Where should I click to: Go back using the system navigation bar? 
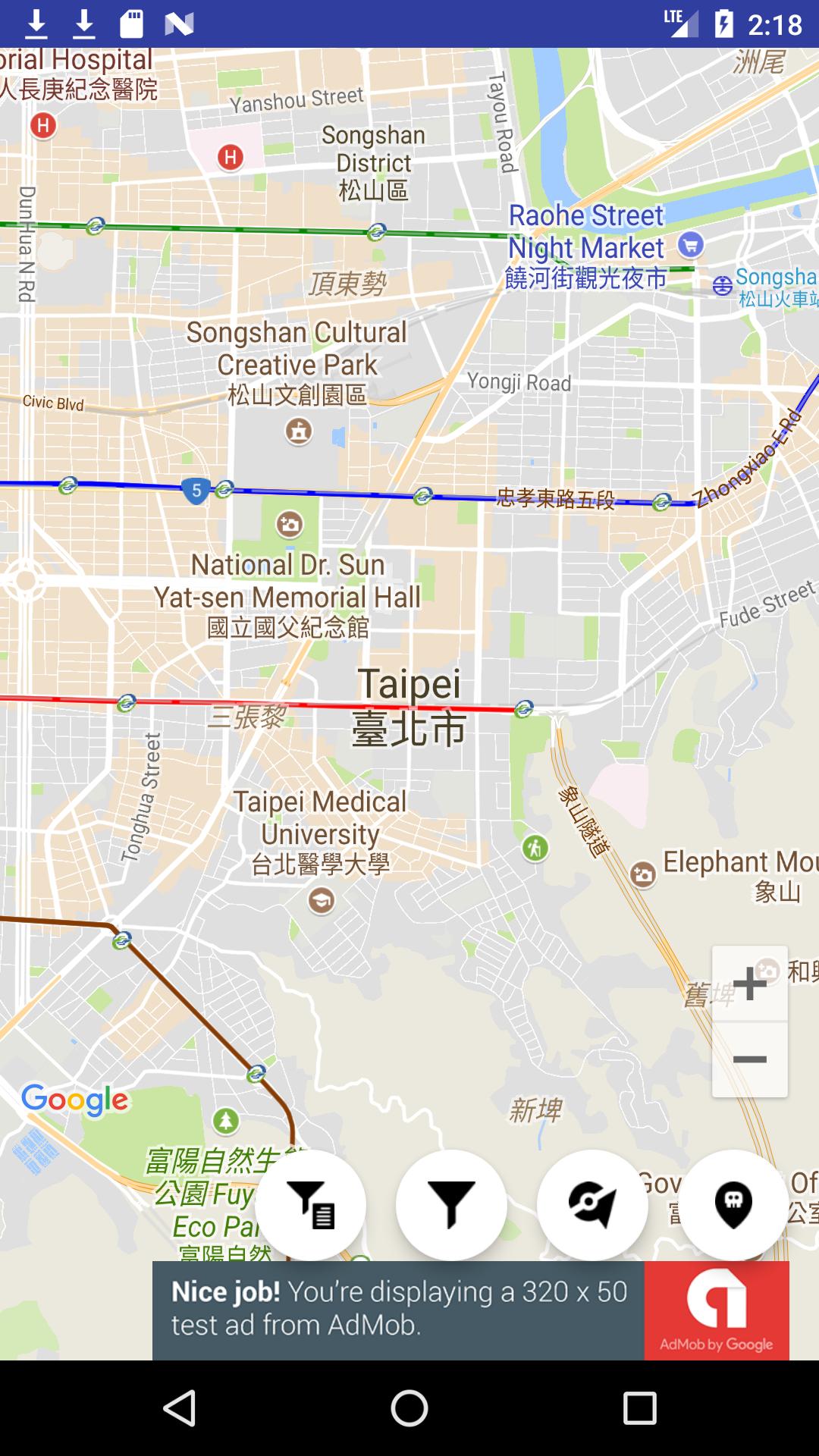pyautogui.click(x=180, y=1408)
